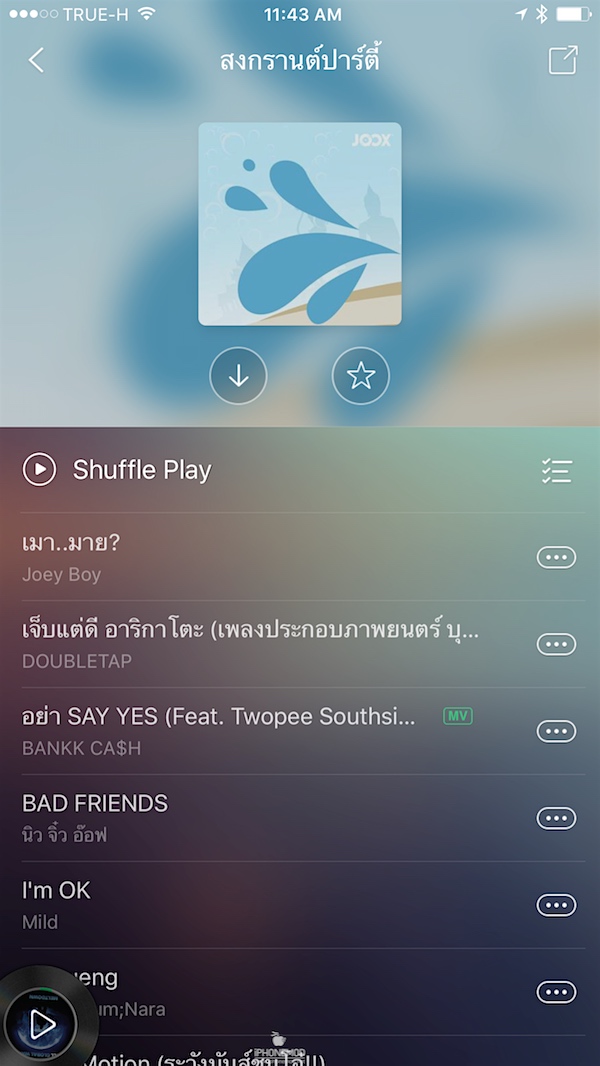Image resolution: width=600 pixels, height=1066 pixels.
Task: Share the playlist via top-right icon
Action: click(x=563, y=60)
